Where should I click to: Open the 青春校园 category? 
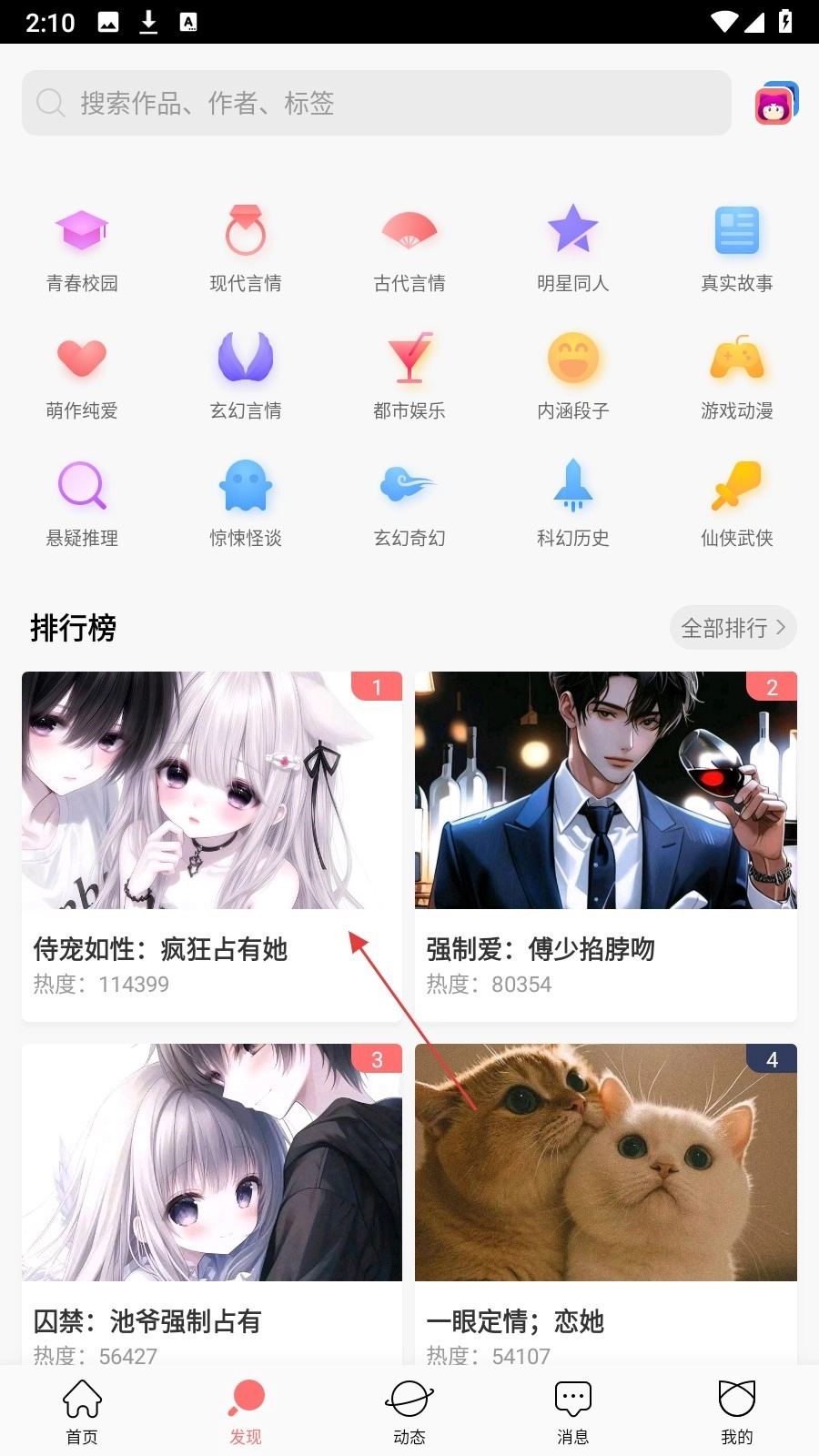pos(82,246)
